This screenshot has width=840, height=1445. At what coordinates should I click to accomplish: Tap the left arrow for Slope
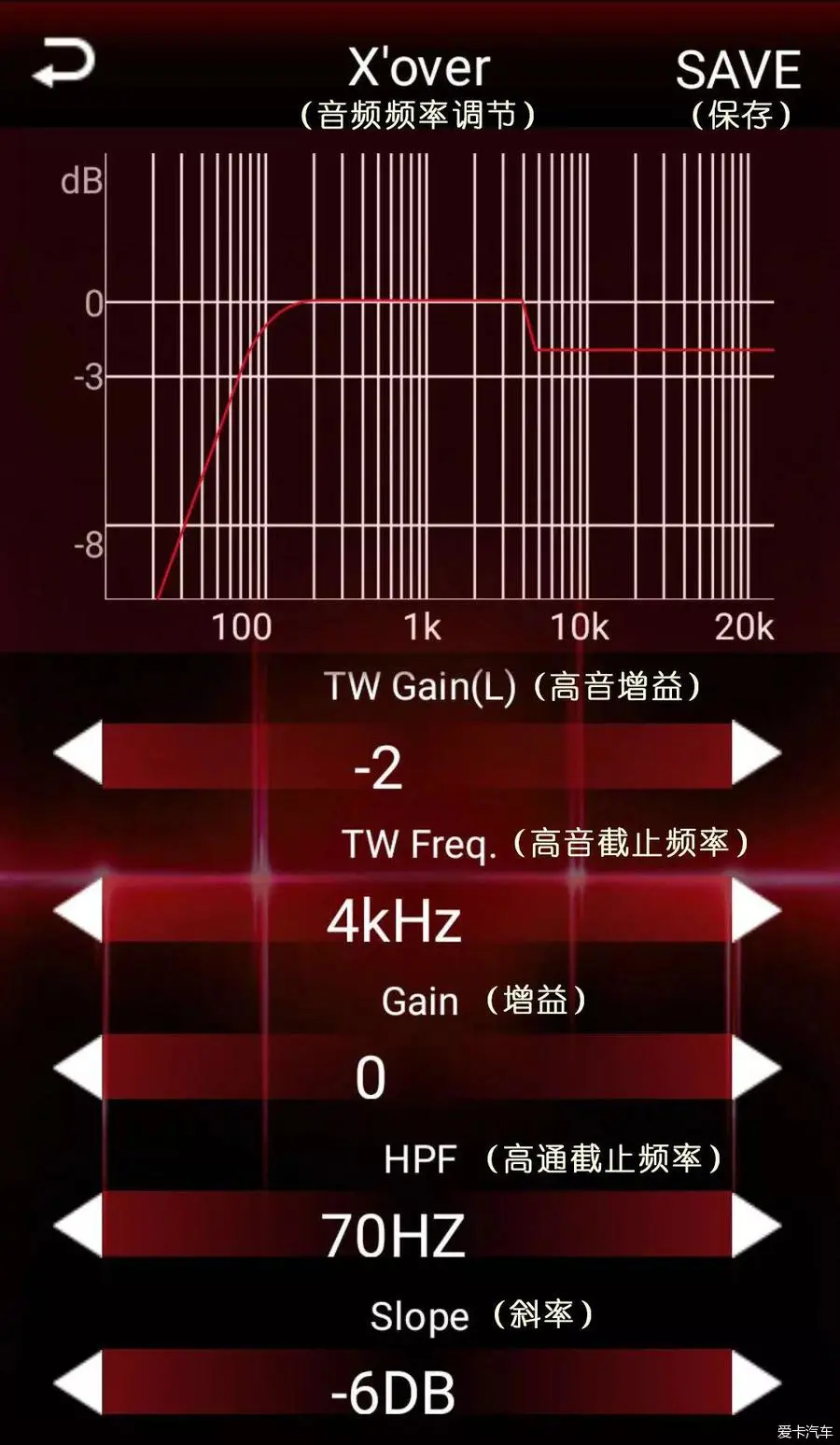[78, 1382]
